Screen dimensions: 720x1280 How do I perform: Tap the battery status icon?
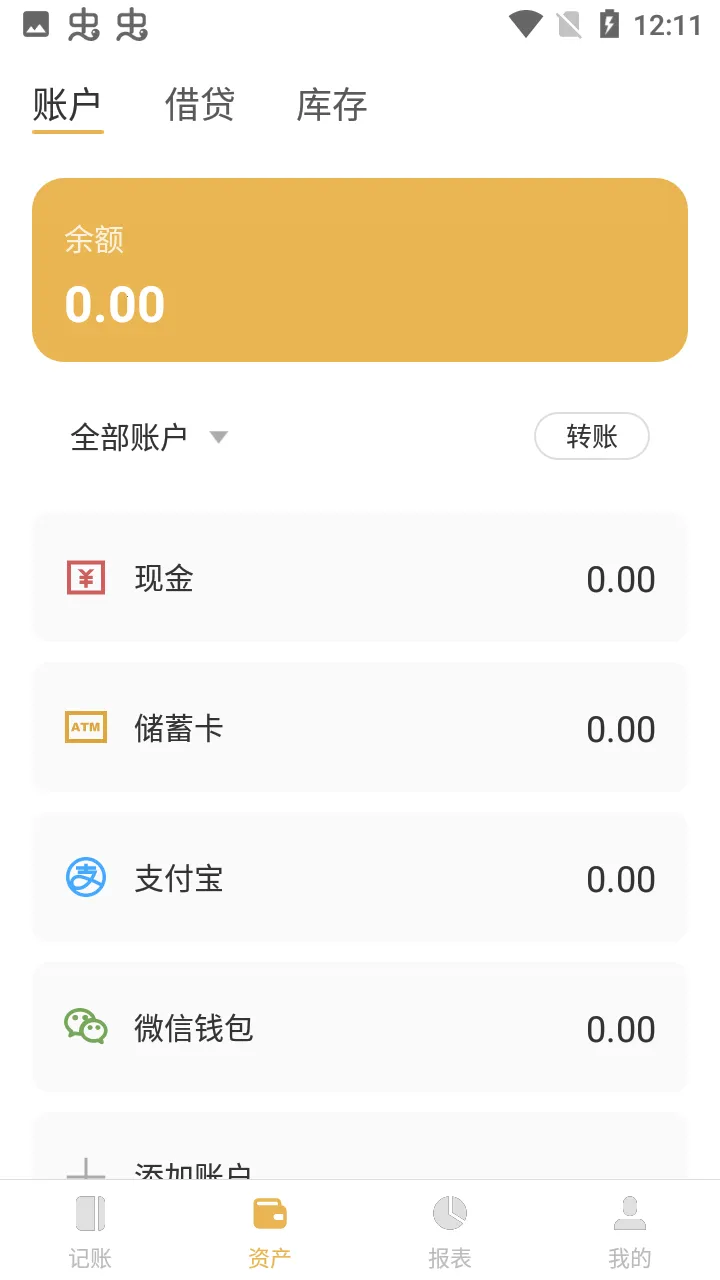(612, 25)
